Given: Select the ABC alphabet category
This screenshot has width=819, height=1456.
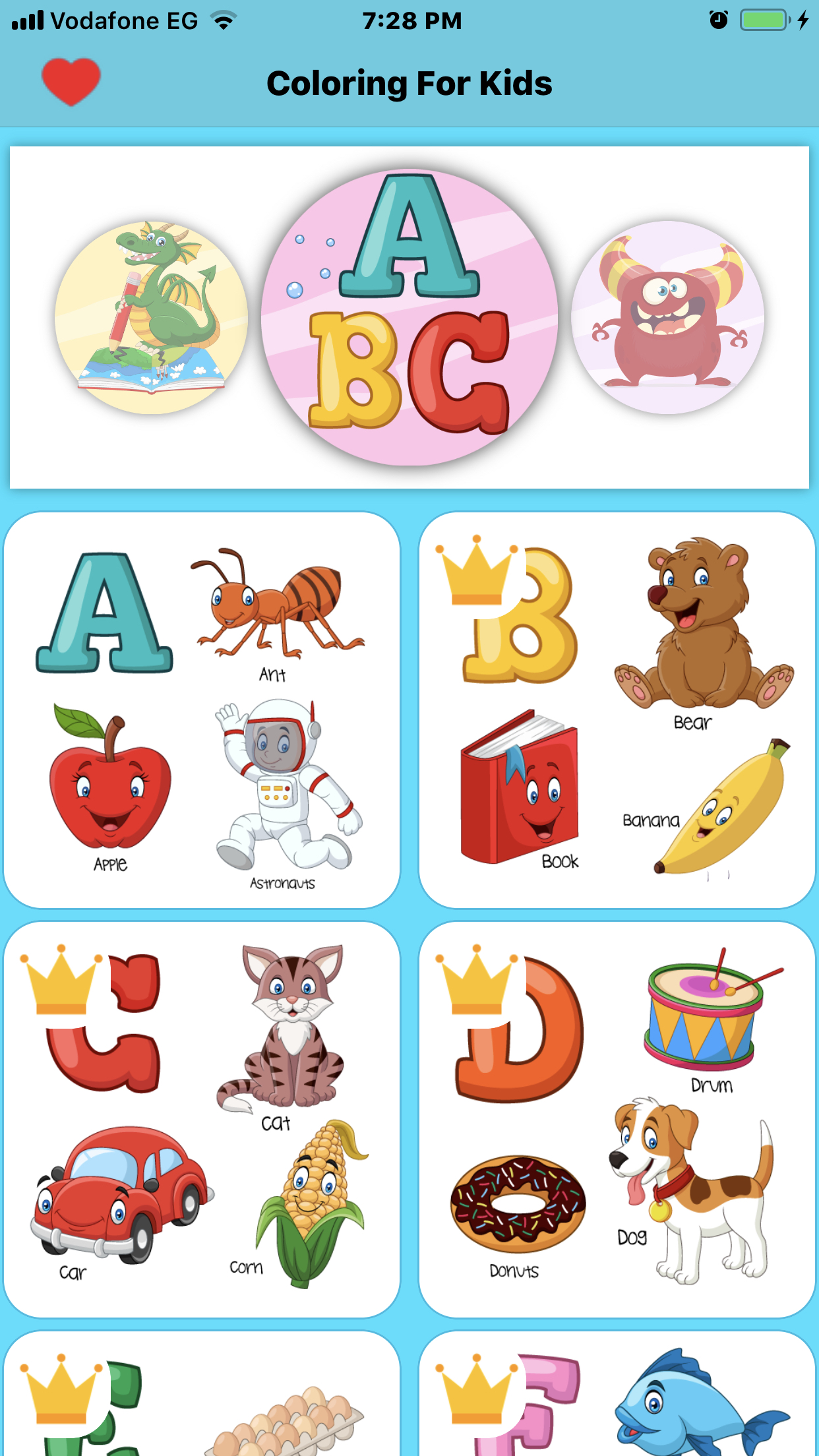Looking at the screenshot, I should pyautogui.click(x=409, y=318).
